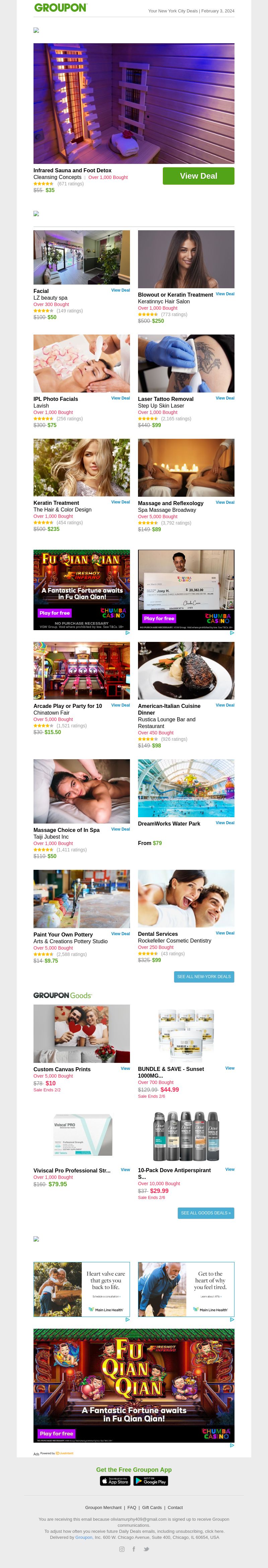View the IPL Photo Facials deal

[120, 398]
